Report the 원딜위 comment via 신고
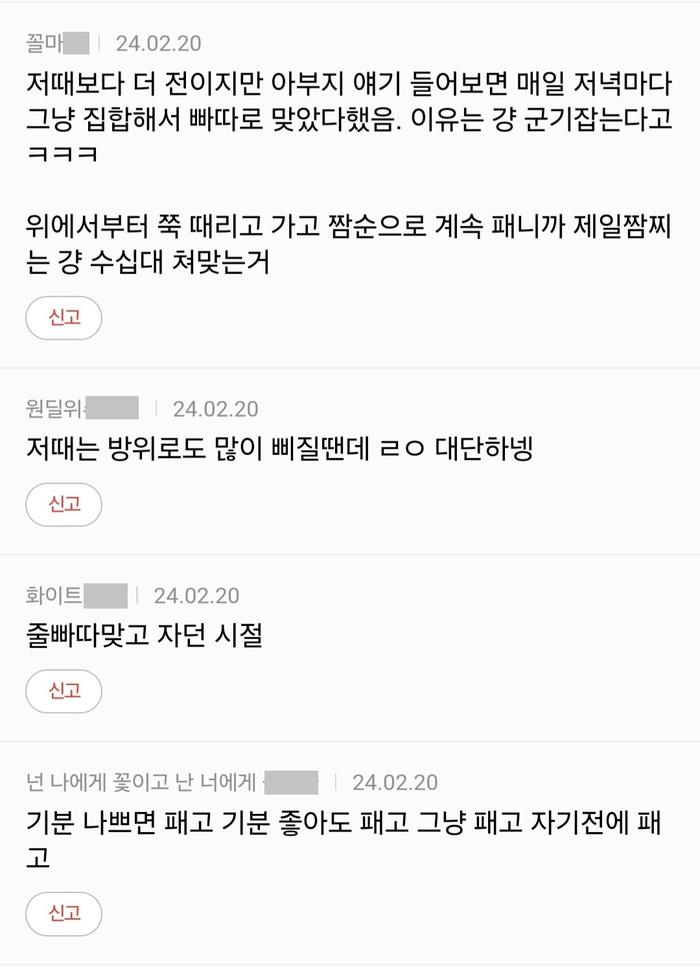Image resolution: width=700 pixels, height=967 pixels. click(x=64, y=504)
